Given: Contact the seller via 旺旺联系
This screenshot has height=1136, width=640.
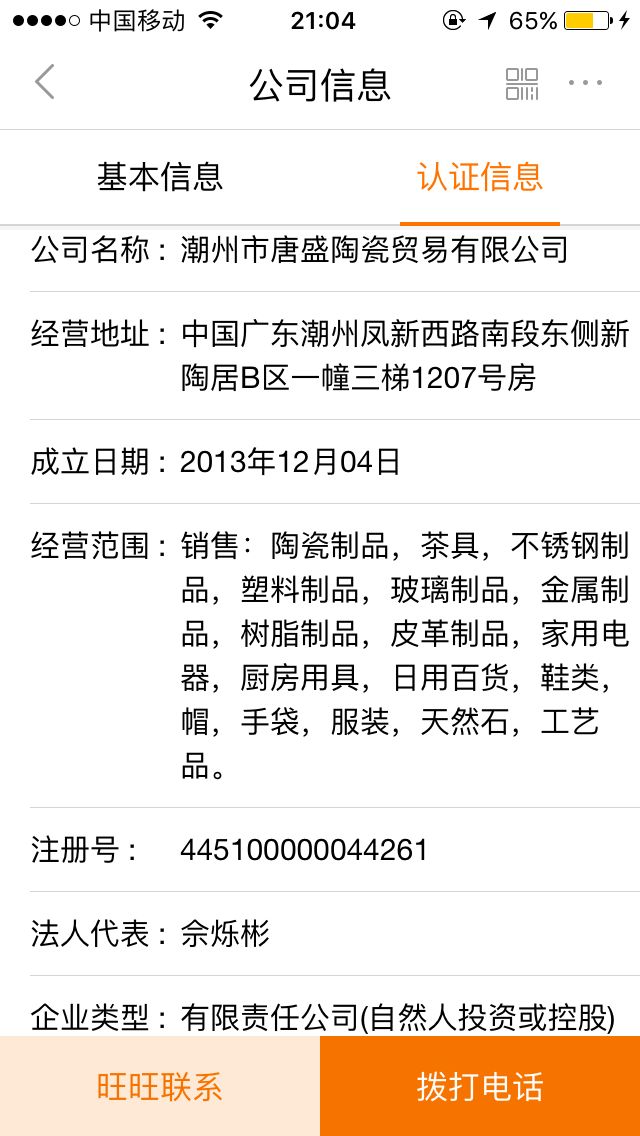Looking at the screenshot, I should (x=160, y=1086).
